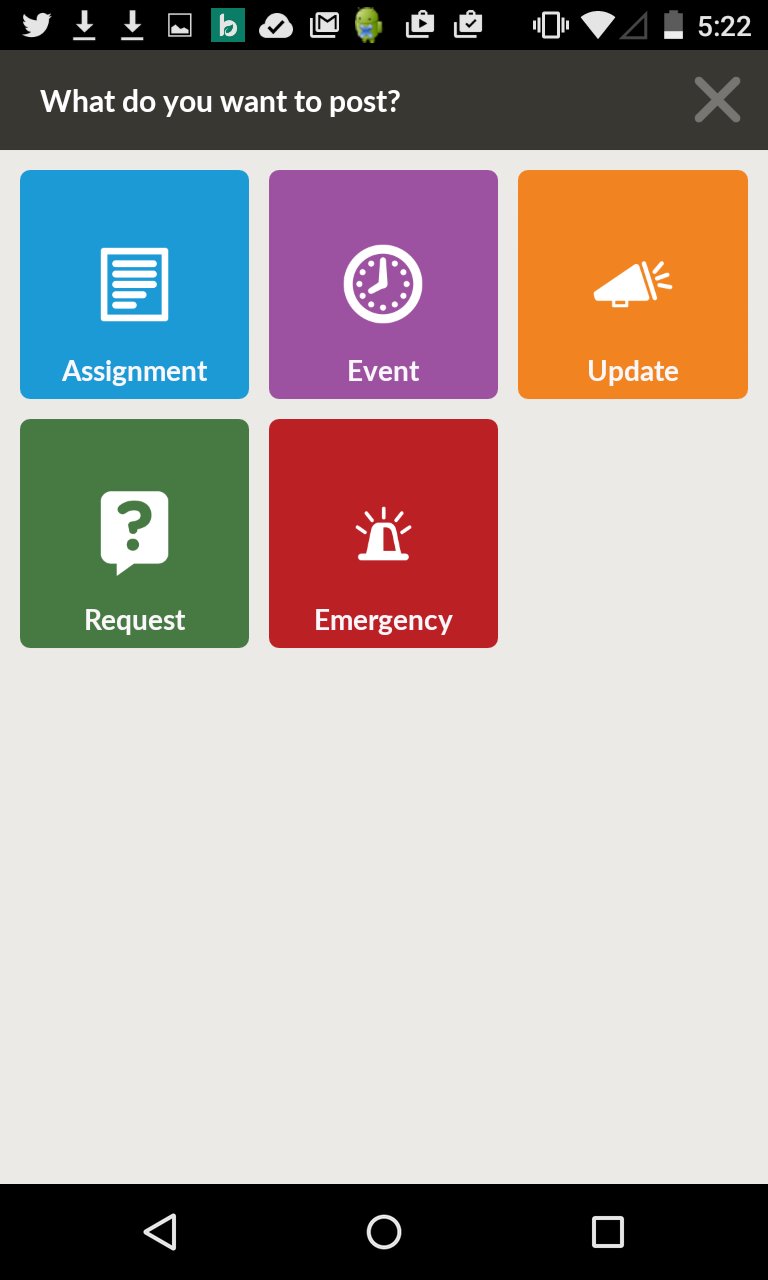This screenshot has width=768, height=1280.
Task: Go back with the system back button
Action: click(160, 1232)
